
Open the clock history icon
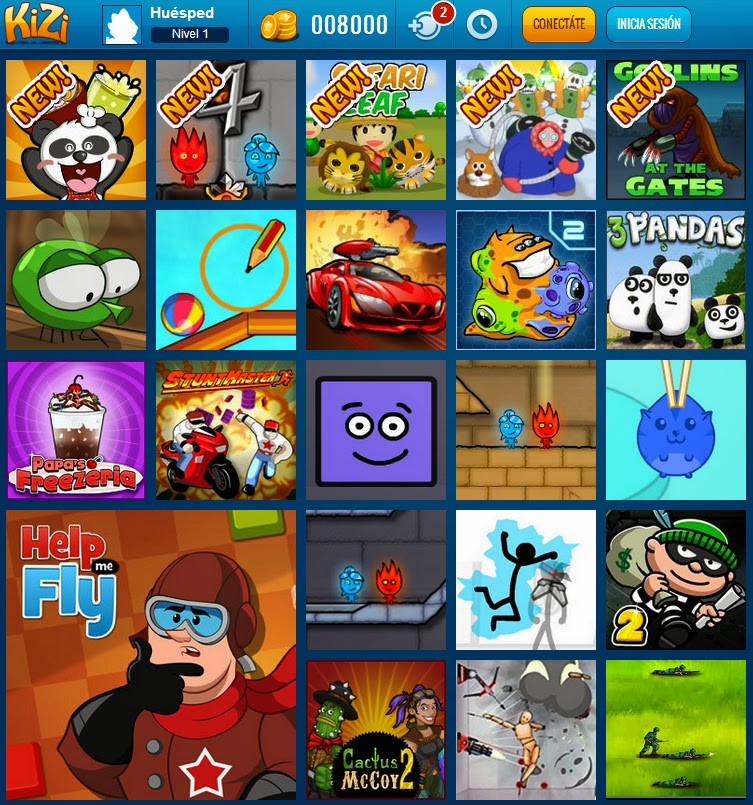[x=482, y=24]
